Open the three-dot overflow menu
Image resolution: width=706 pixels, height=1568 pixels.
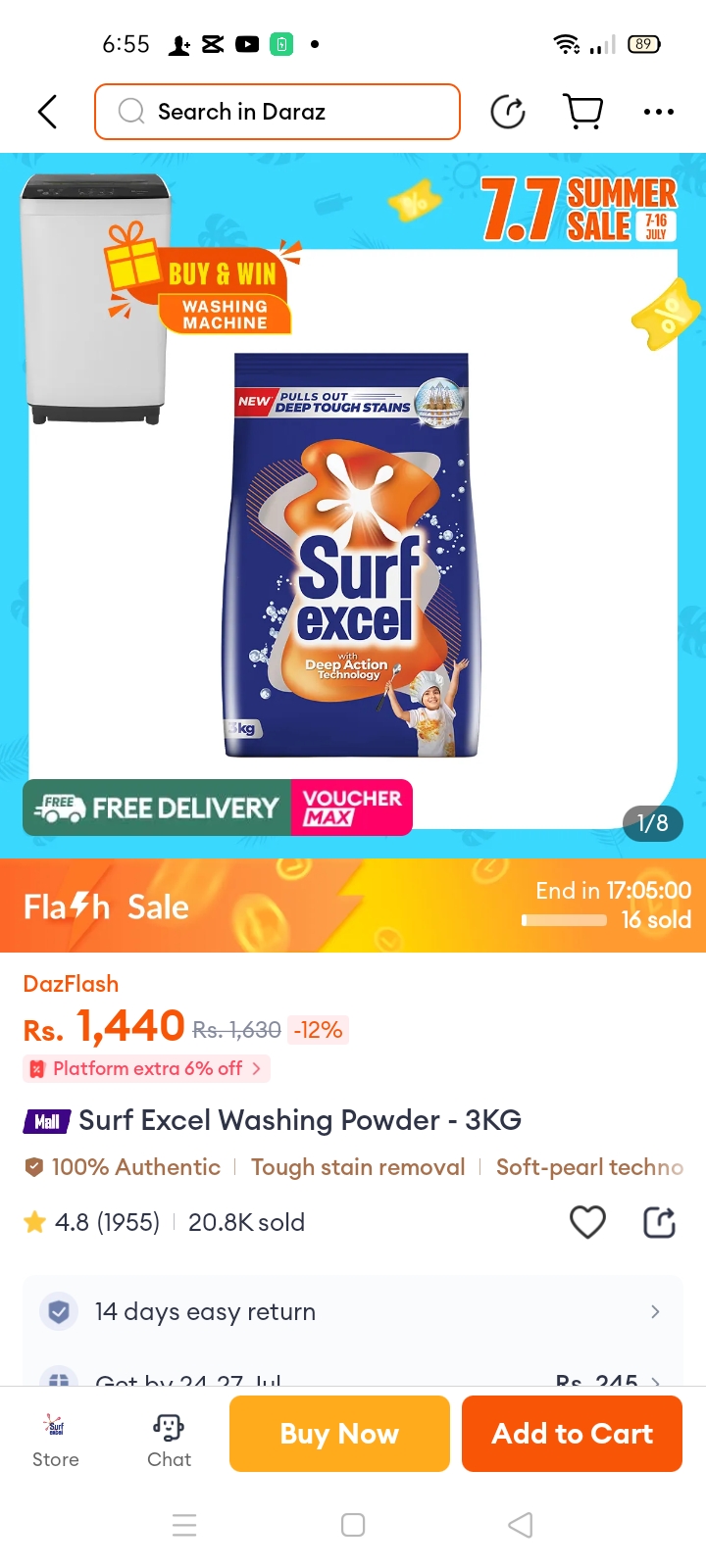pyautogui.click(x=658, y=112)
